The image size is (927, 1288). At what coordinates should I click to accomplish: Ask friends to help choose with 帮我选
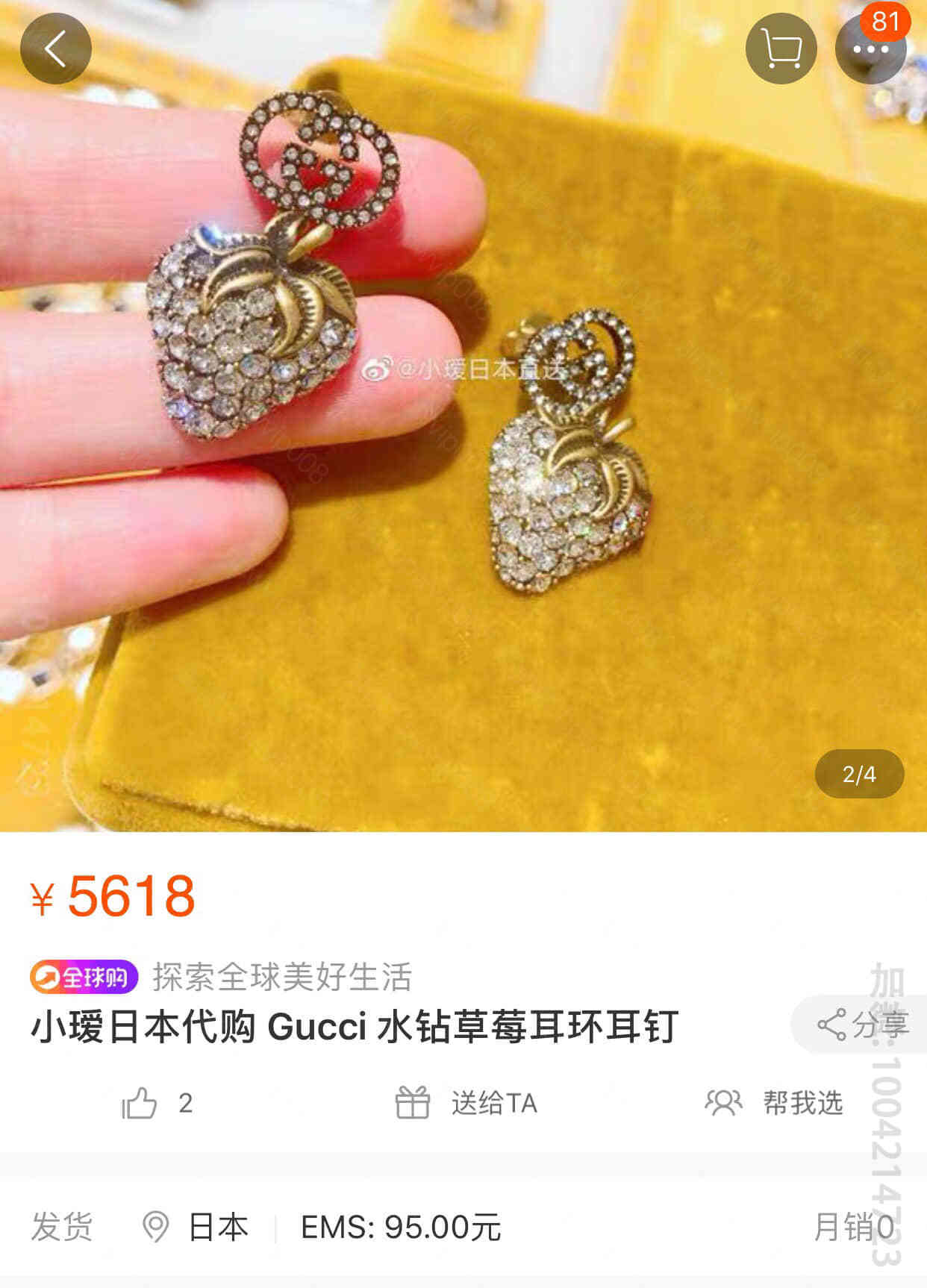(775, 1103)
